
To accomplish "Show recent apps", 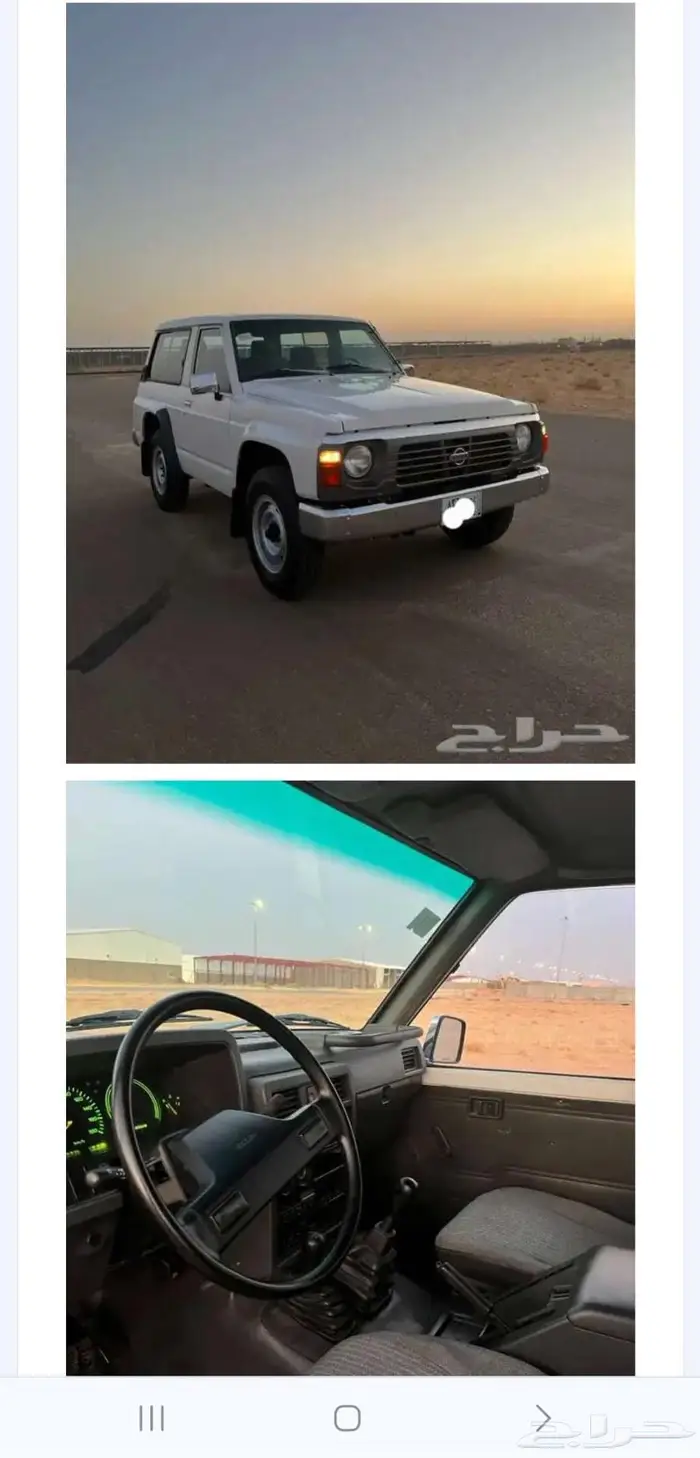I will [151, 1418].
